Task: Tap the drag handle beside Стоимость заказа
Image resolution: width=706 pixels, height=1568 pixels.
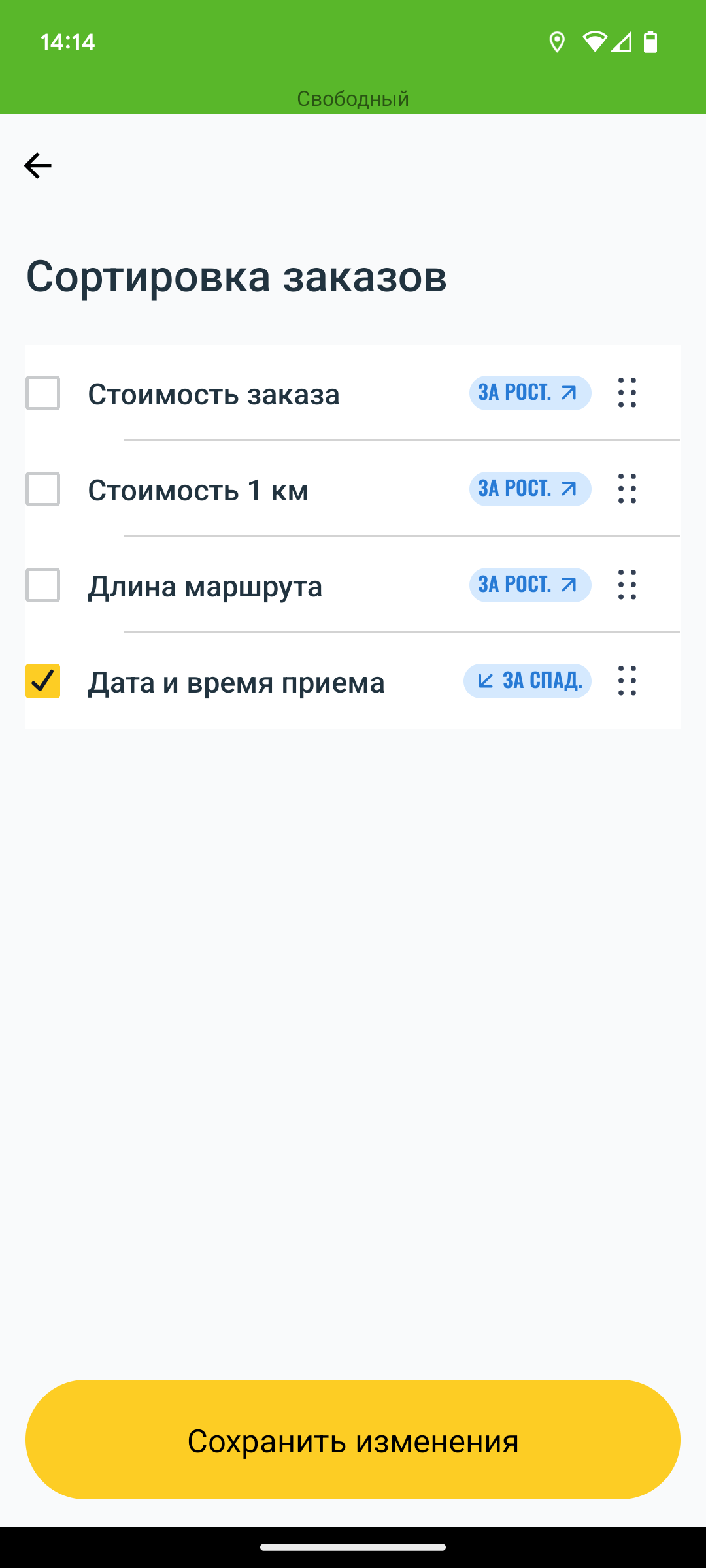Action: [x=627, y=393]
